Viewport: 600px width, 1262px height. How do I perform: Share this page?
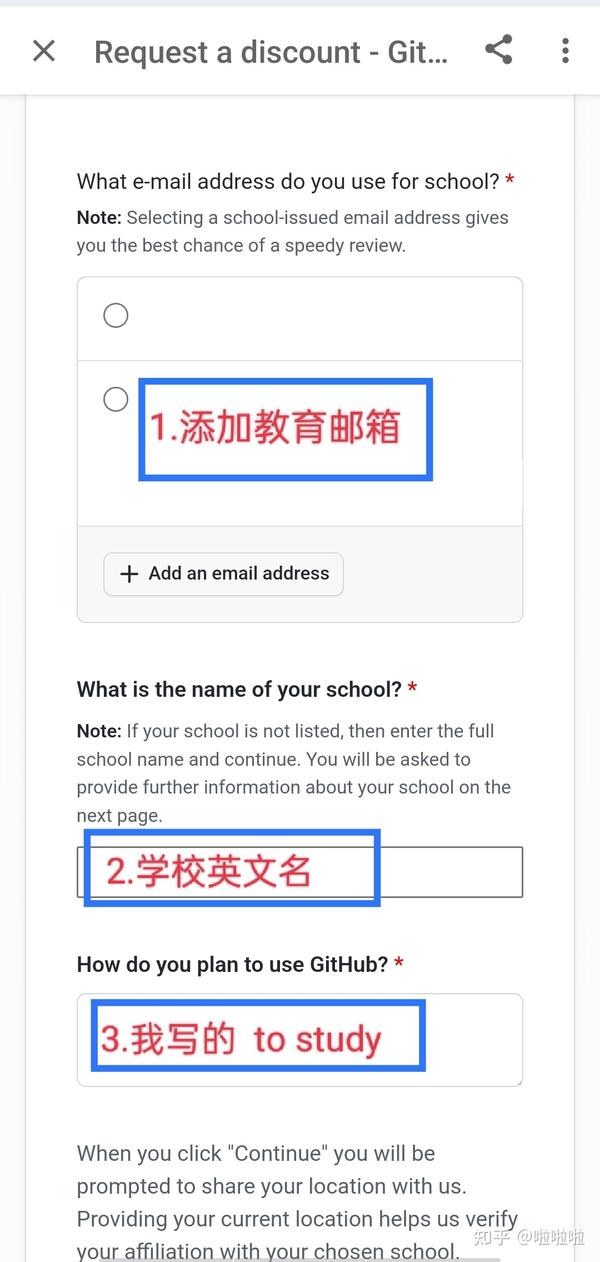tap(498, 50)
